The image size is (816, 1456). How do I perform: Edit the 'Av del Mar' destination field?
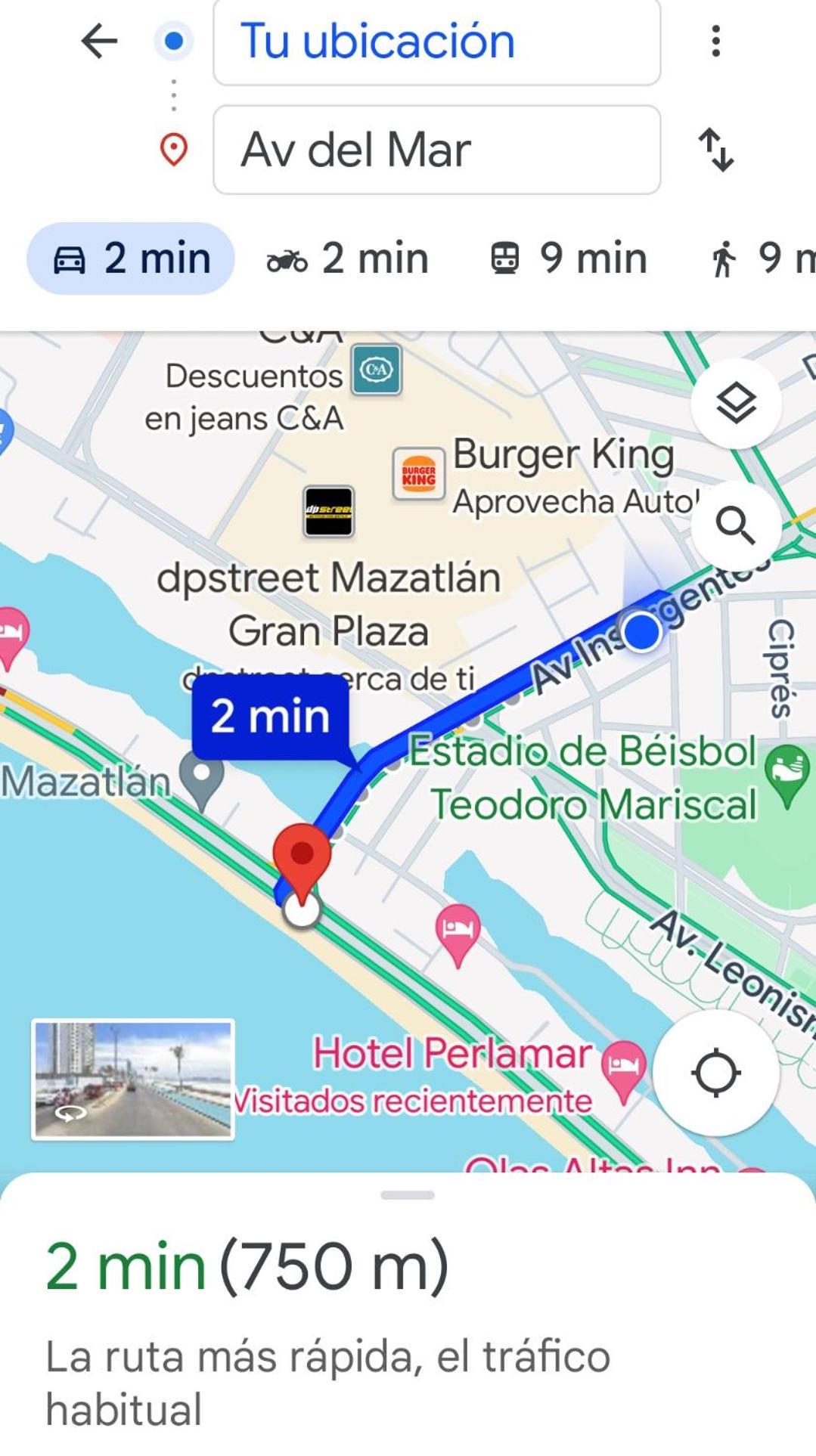click(436, 150)
